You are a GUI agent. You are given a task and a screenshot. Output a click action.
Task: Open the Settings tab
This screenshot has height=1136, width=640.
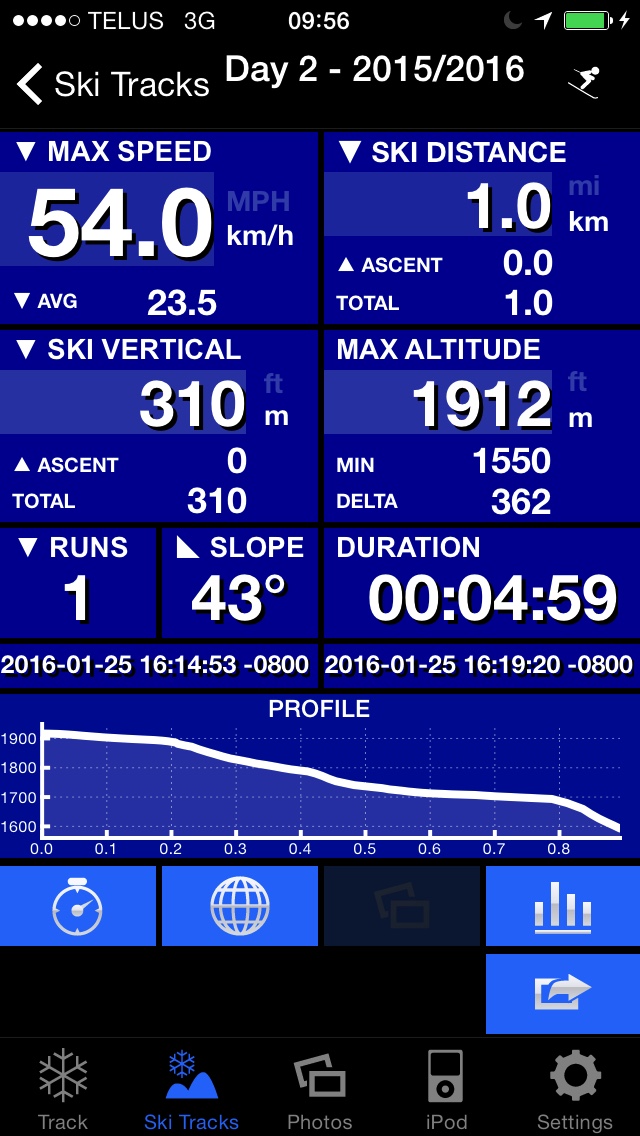[x=575, y=1089]
